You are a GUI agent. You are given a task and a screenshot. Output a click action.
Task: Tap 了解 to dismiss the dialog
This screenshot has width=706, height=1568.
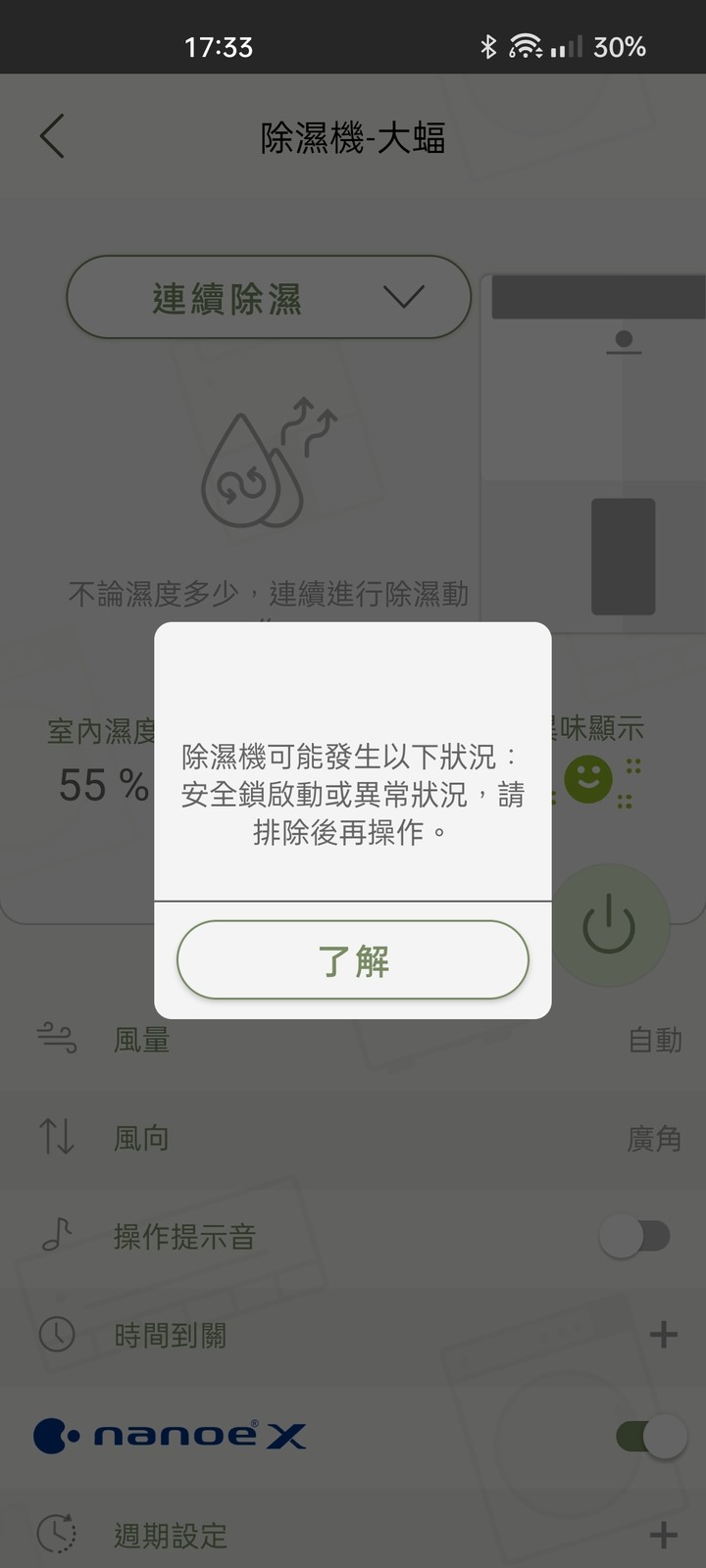[x=353, y=959]
